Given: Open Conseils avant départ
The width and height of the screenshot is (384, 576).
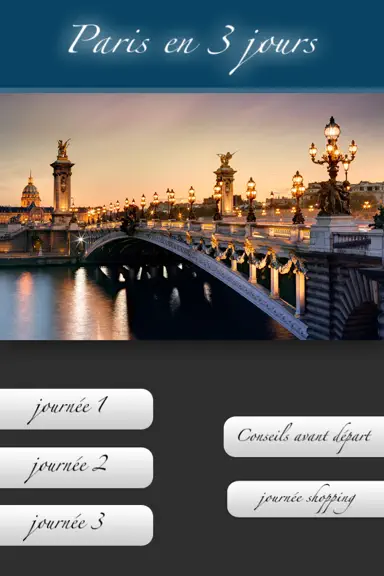Looking at the screenshot, I should (304, 436).
